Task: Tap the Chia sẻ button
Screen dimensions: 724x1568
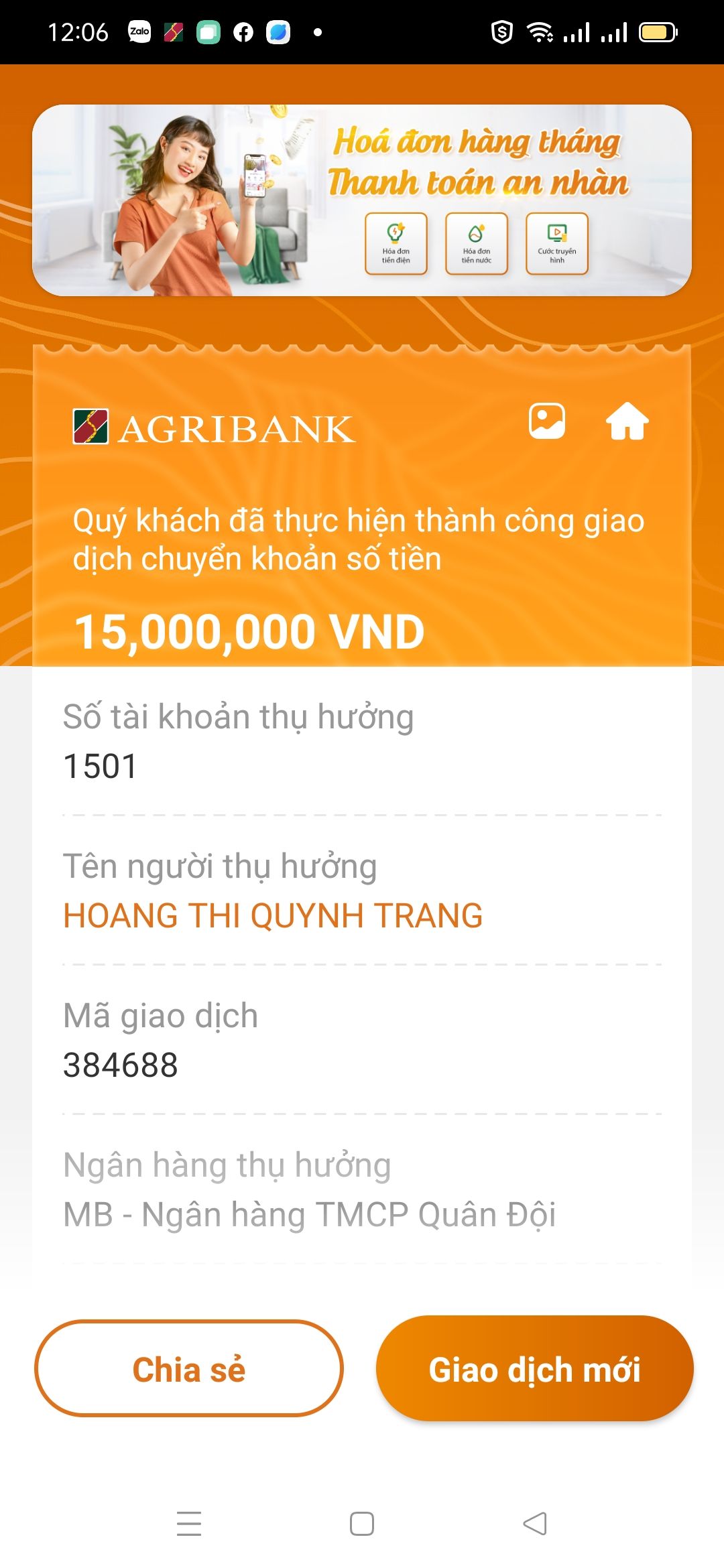Action: tap(189, 1369)
